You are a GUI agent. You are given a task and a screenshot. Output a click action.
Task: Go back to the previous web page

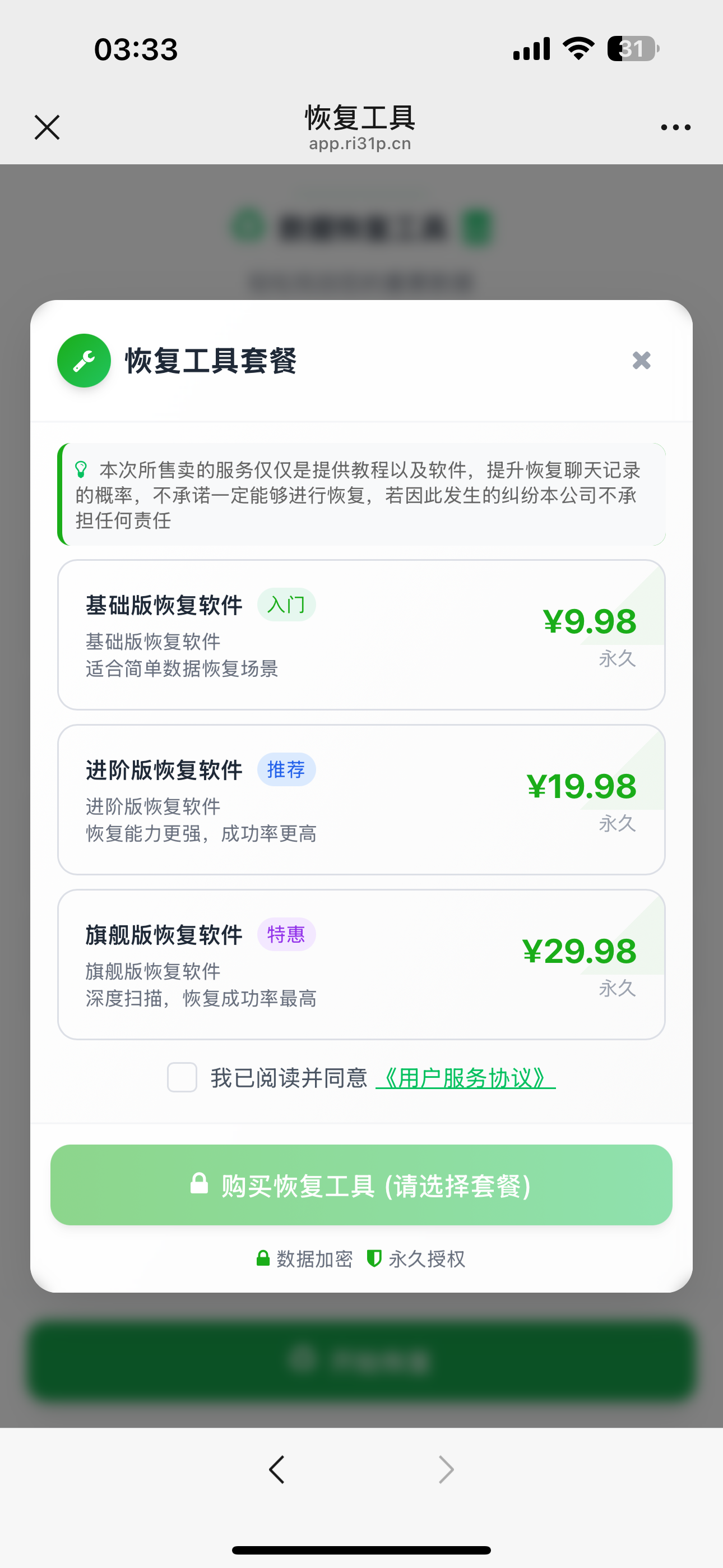coord(277,1469)
